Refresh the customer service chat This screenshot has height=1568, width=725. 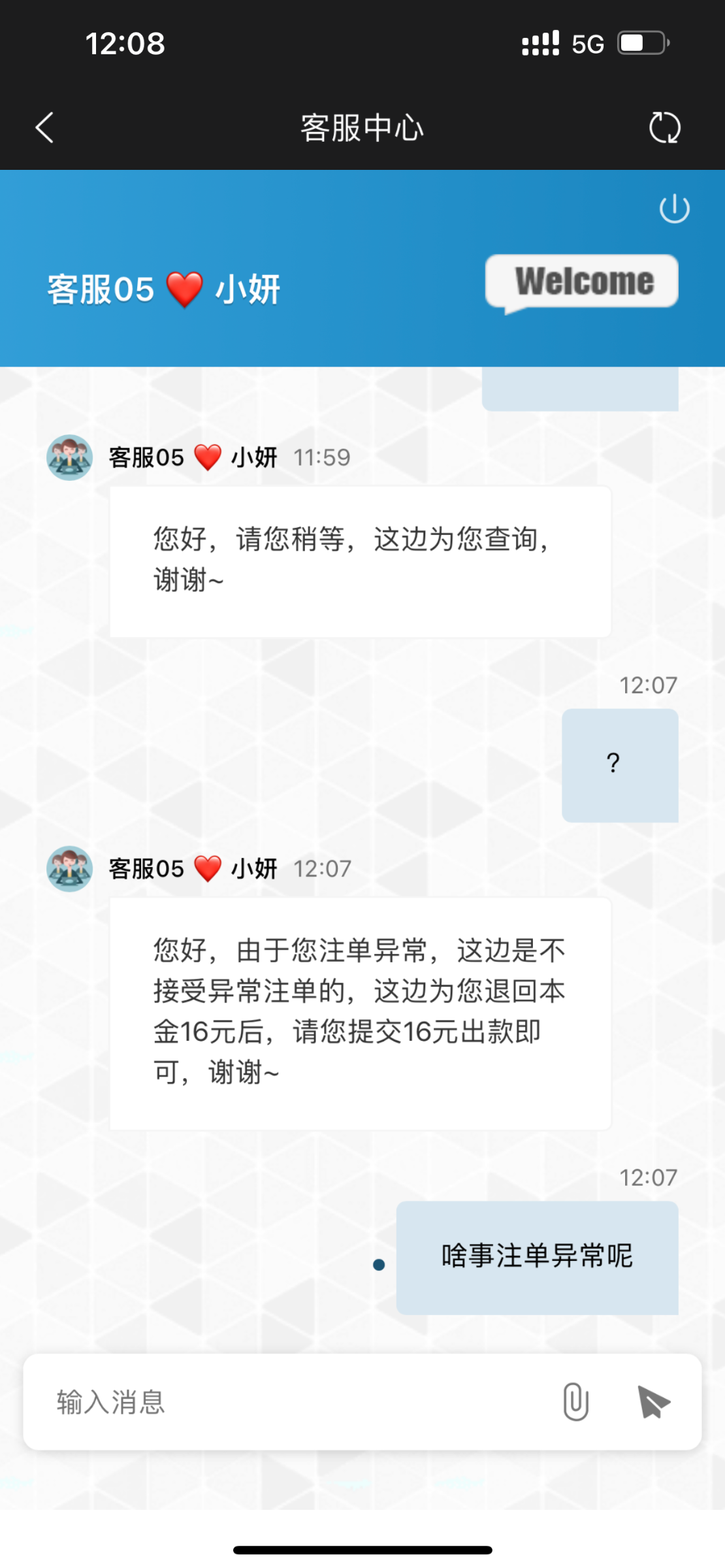point(664,127)
